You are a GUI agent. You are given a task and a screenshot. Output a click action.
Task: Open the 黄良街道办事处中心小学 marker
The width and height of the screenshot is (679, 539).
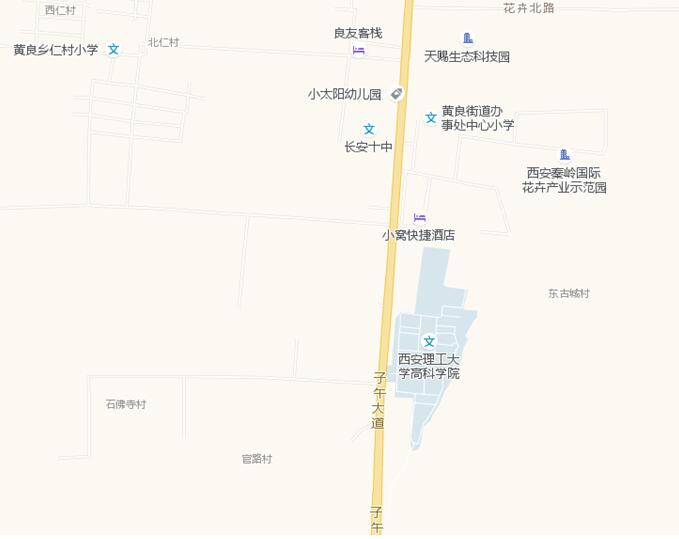click(x=431, y=118)
